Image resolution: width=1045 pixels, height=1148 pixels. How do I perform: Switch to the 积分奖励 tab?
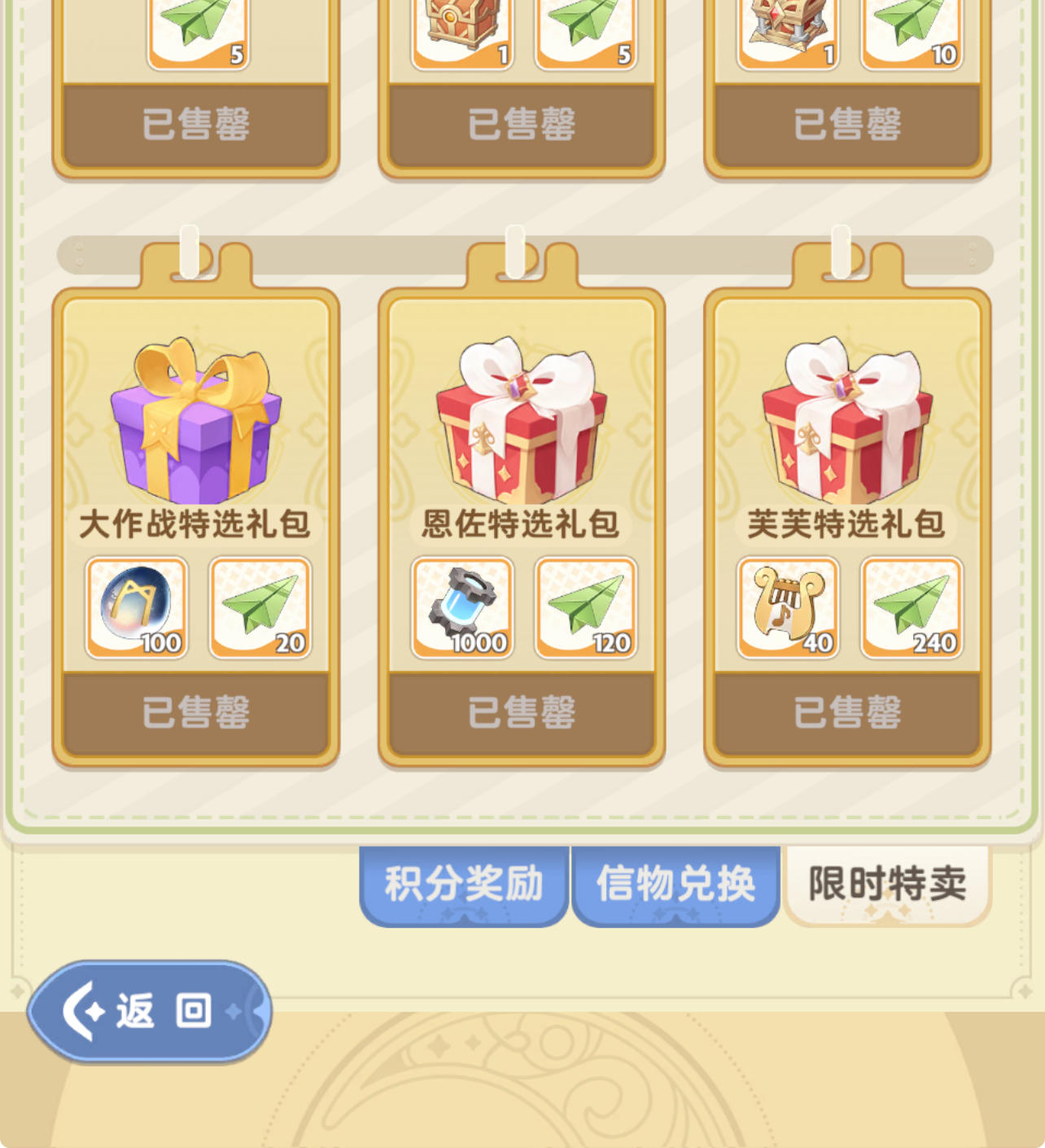pyautogui.click(x=465, y=883)
